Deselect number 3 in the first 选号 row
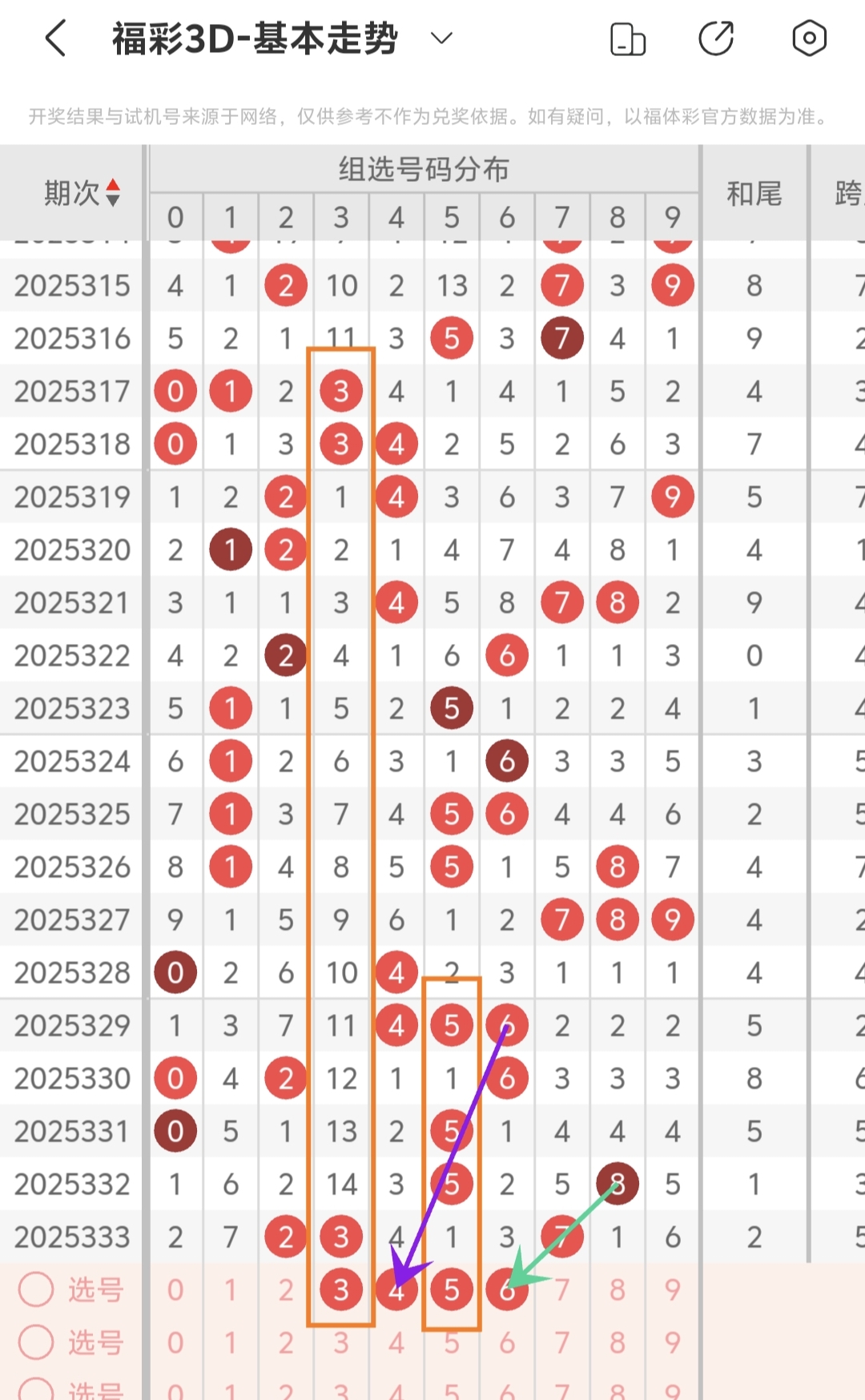Image resolution: width=865 pixels, height=1400 pixels. [x=341, y=1289]
